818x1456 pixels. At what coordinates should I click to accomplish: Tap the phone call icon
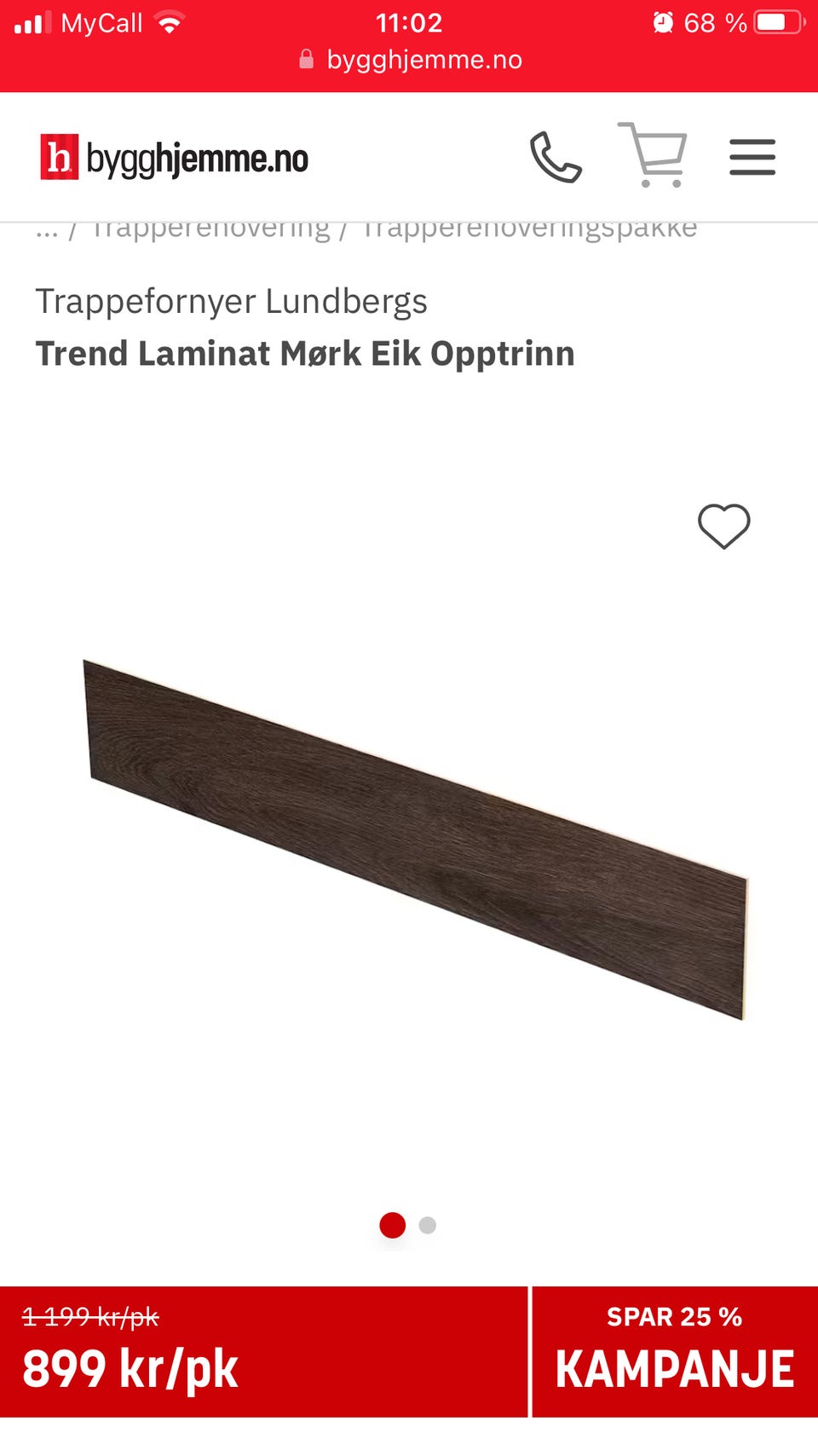point(556,157)
